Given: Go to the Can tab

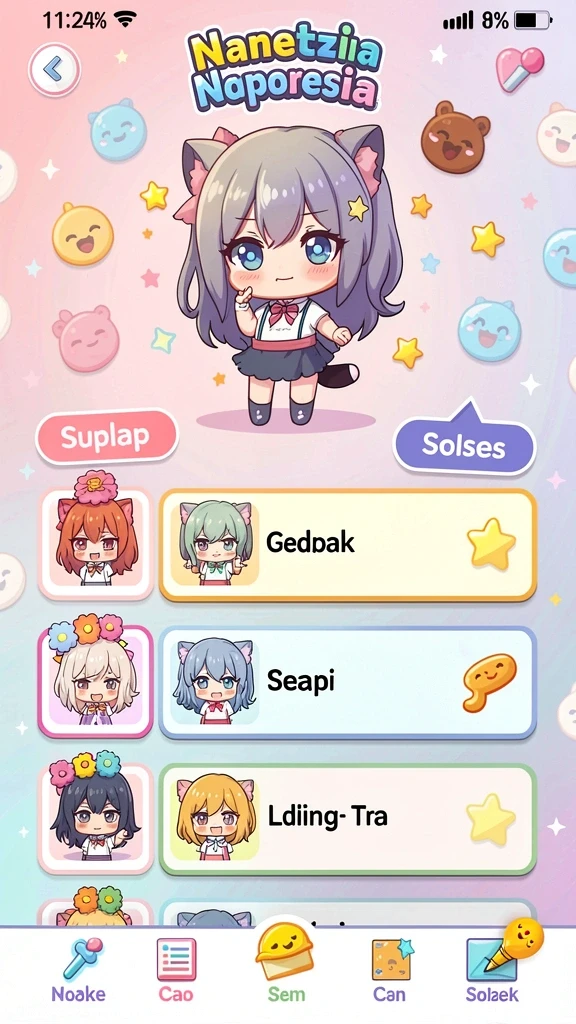Looking at the screenshot, I should pyautogui.click(x=390, y=970).
